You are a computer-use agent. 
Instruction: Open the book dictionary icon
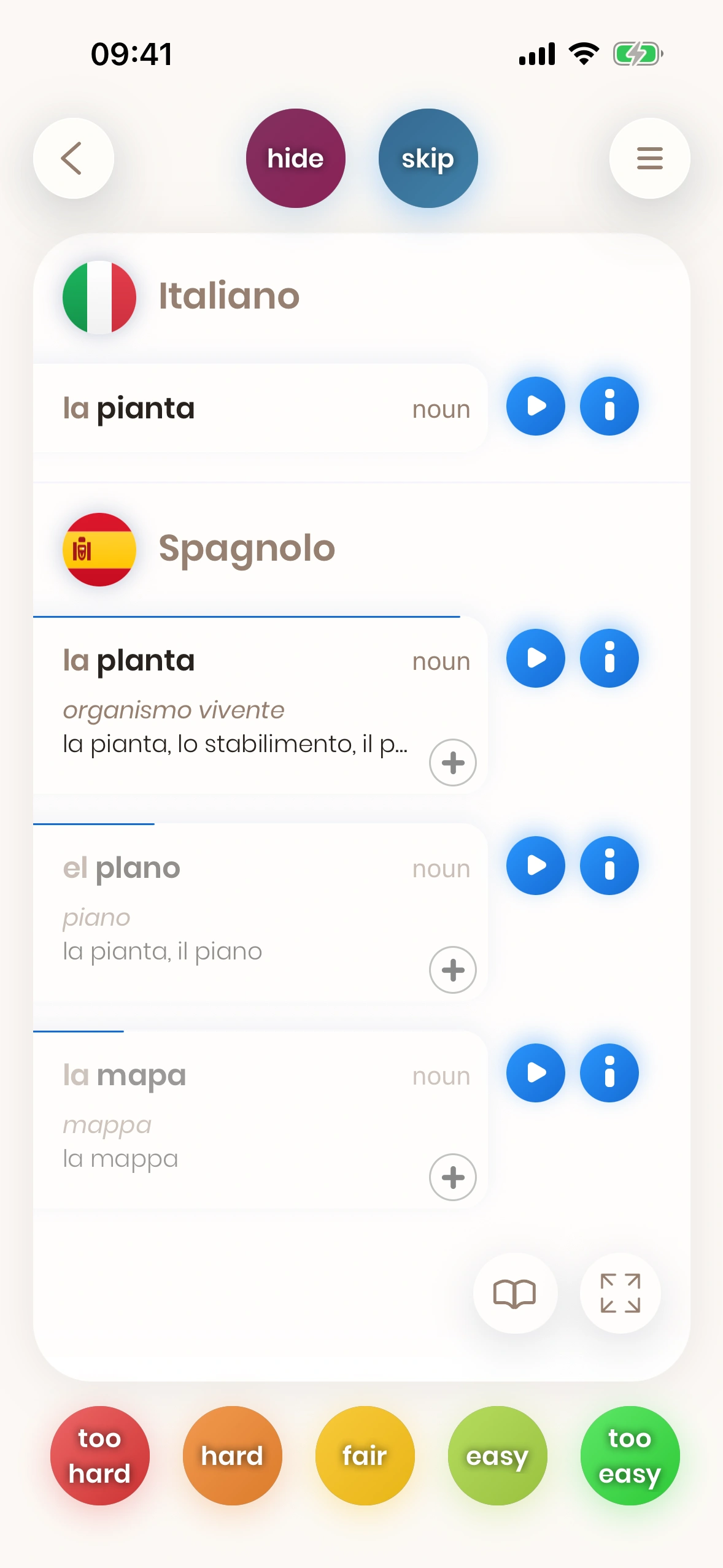tap(514, 1293)
